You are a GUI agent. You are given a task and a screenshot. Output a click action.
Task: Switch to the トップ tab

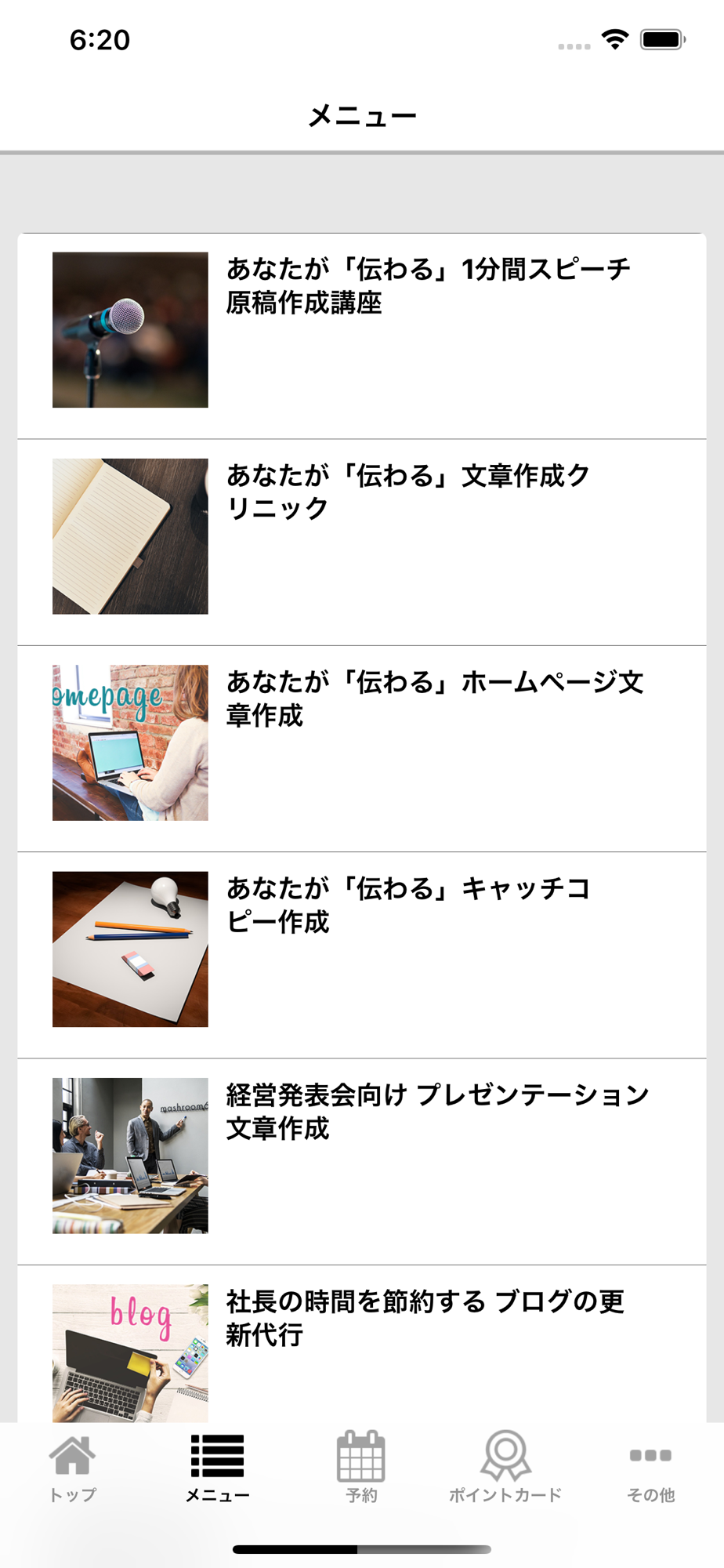tap(72, 1468)
